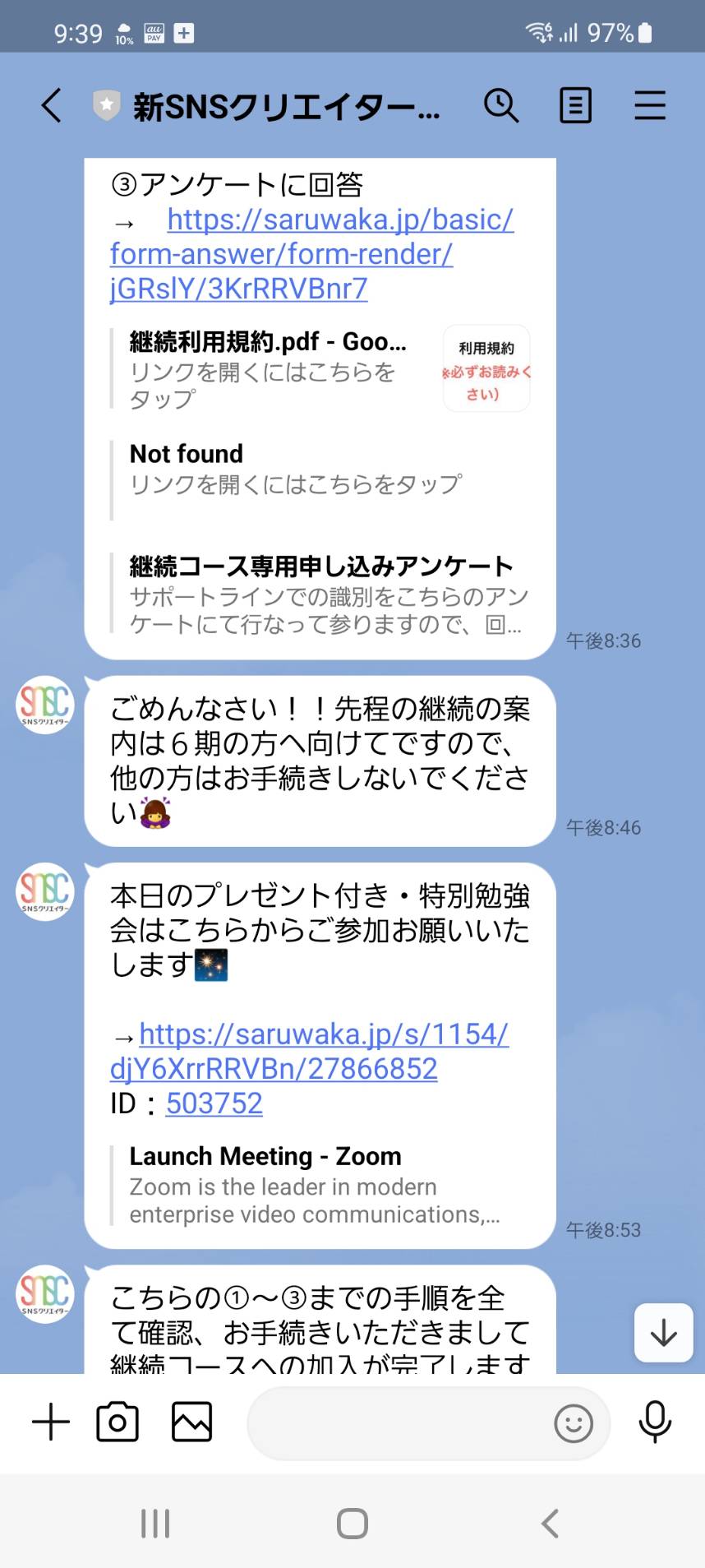Search within this chat
The height and width of the screenshot is (1568, 705).
[x=500, y=106]
